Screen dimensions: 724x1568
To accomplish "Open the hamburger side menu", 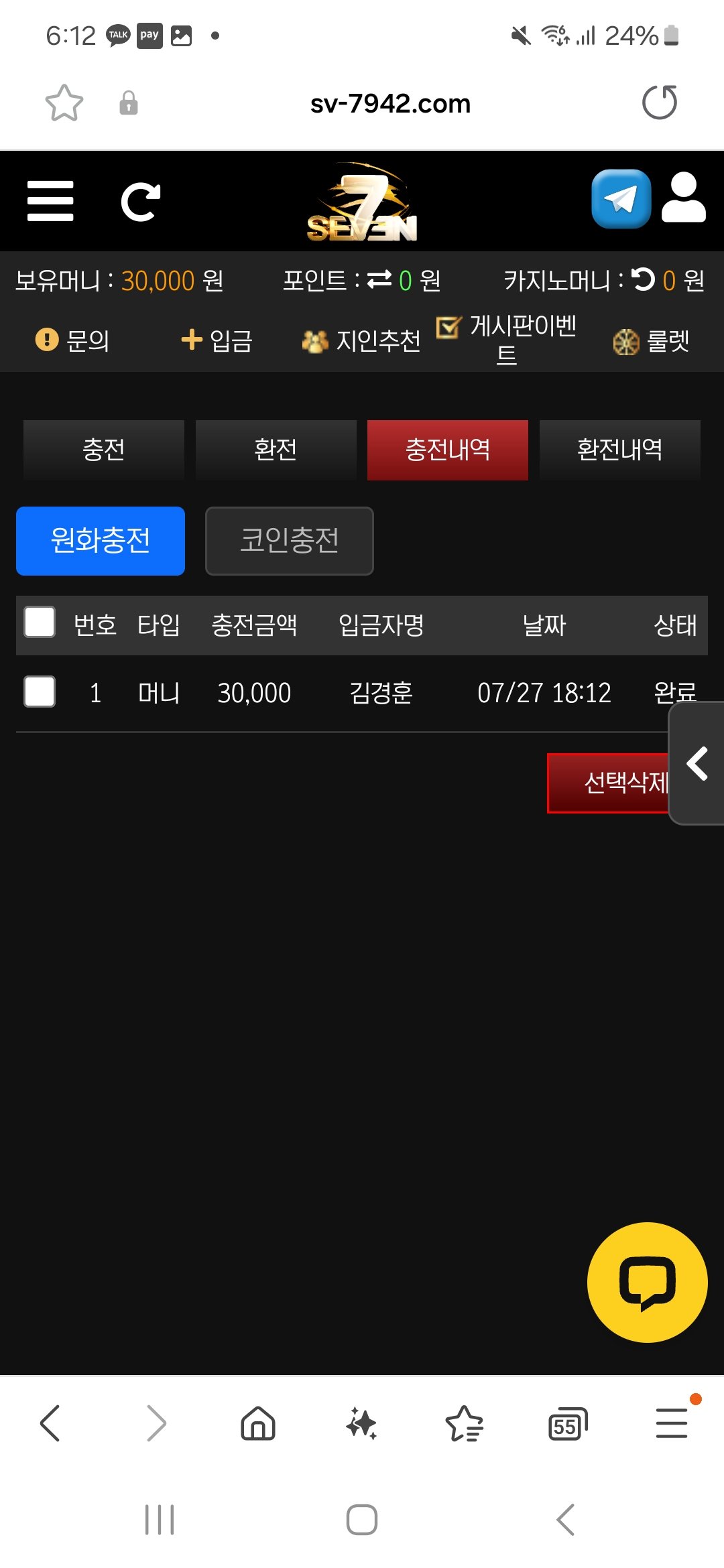I will pyautogui.click(x=50, y=201).
